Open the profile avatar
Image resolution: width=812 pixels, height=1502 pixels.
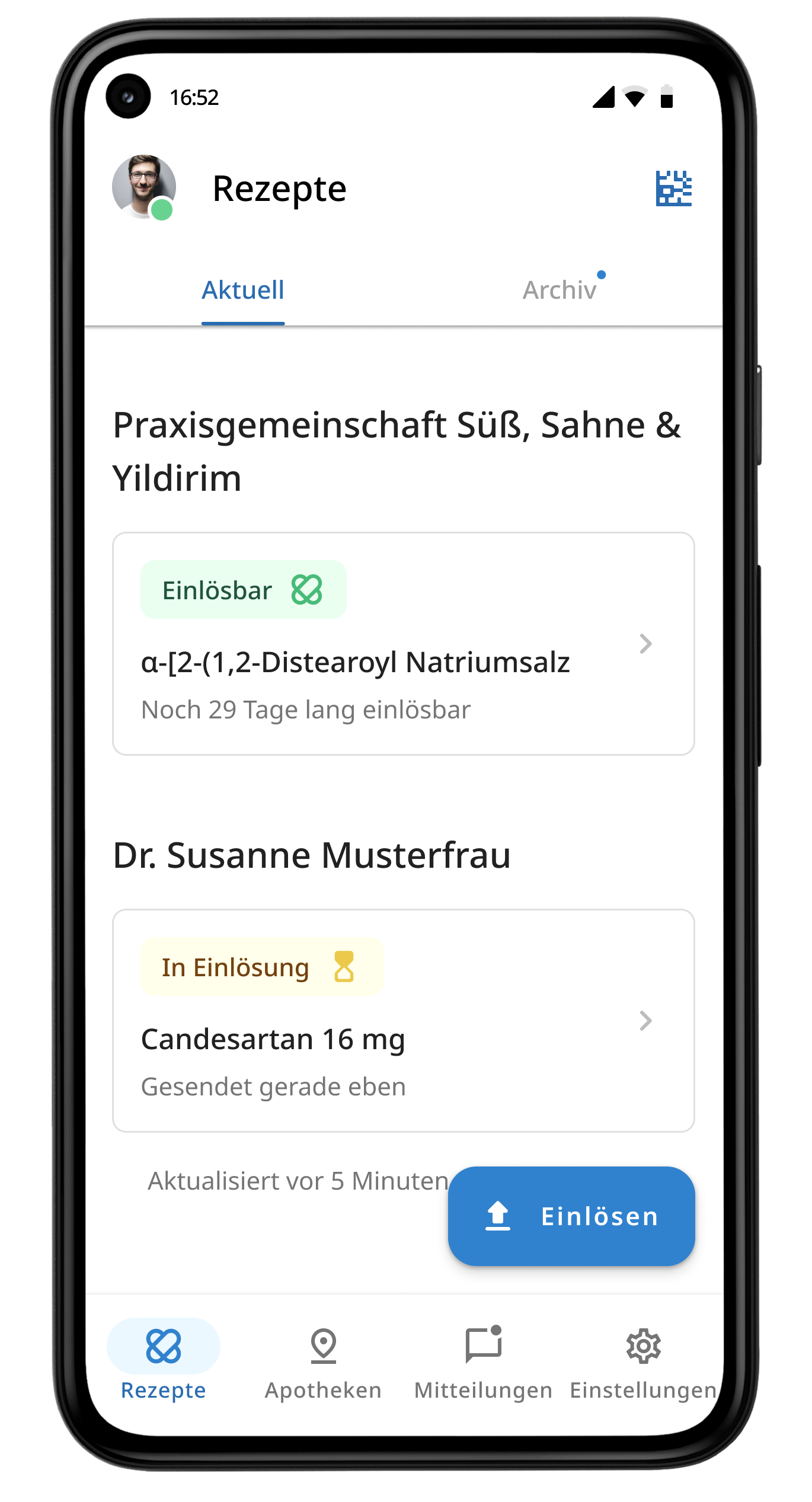point(143,187)
